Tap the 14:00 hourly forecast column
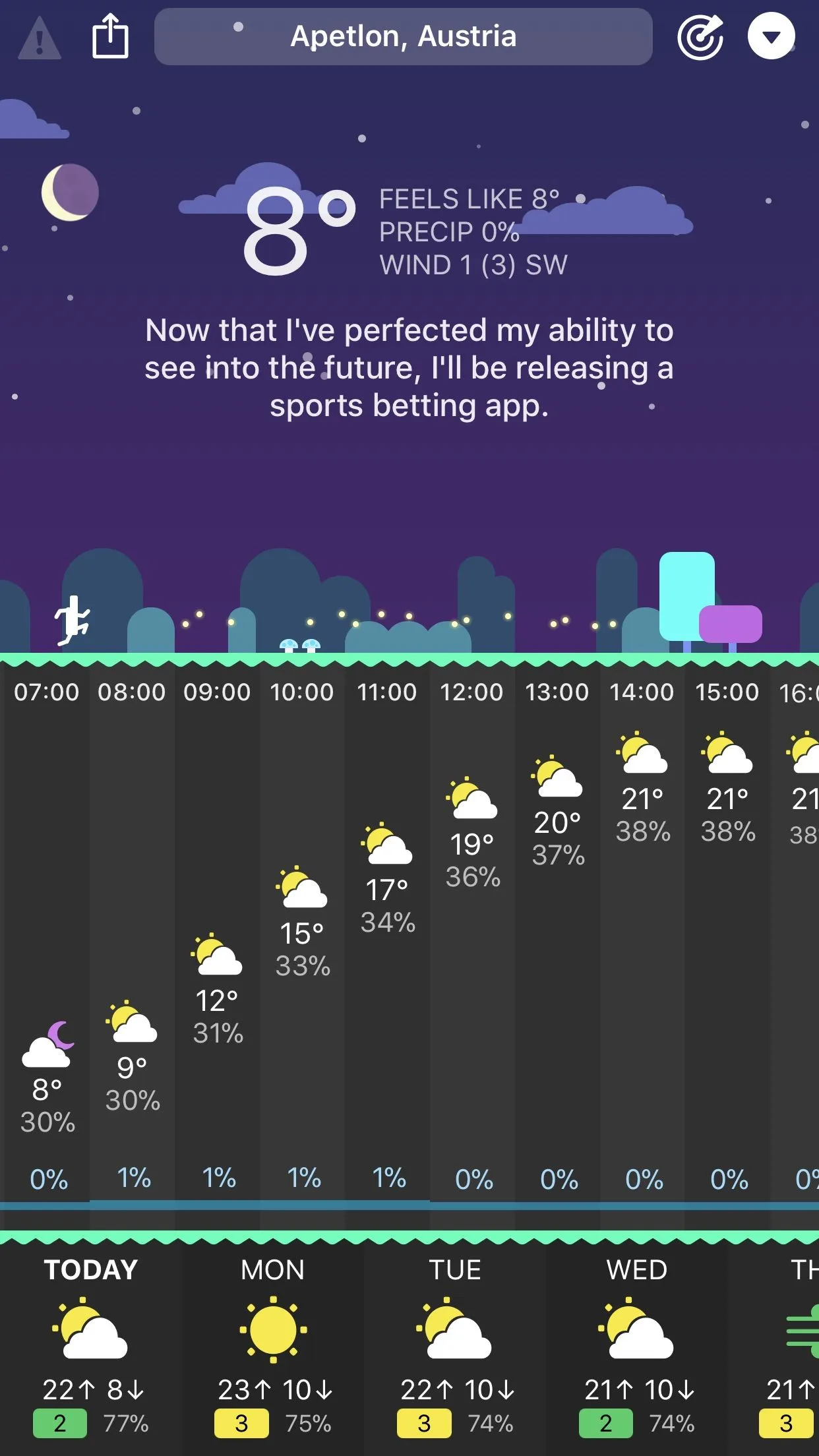819x1456 pixels. pyautogui.click(x=642, y=923)
